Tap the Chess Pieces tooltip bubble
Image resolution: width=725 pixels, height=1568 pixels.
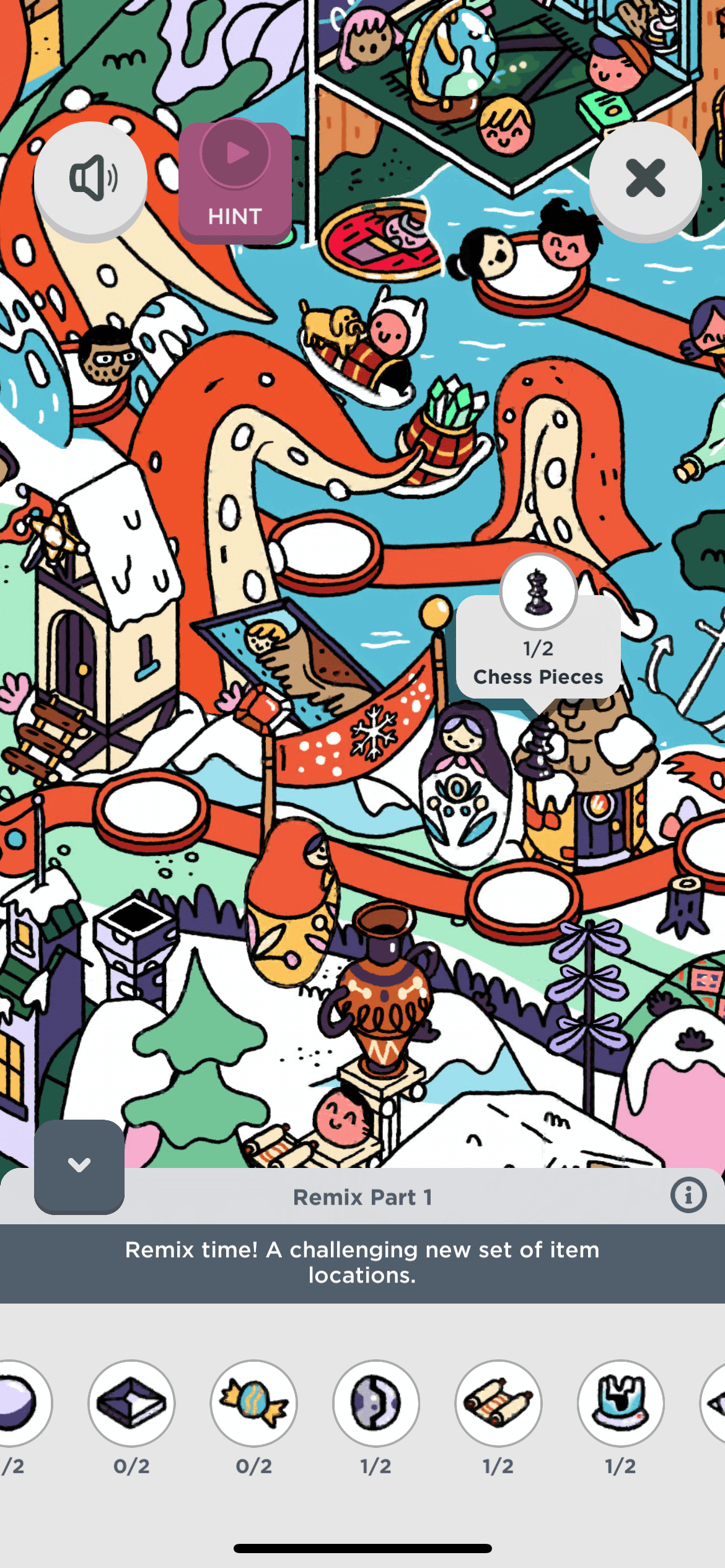point(538,650)
